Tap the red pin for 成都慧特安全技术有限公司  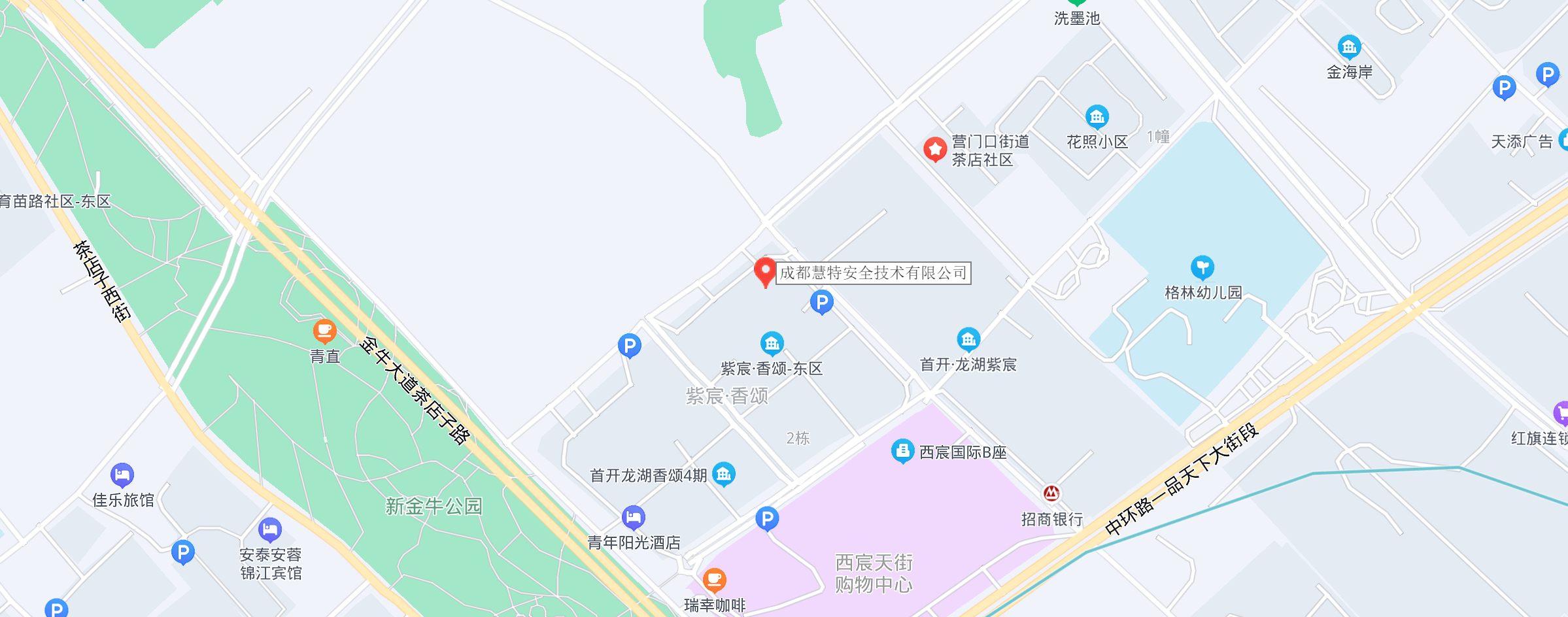coord(764,271)
